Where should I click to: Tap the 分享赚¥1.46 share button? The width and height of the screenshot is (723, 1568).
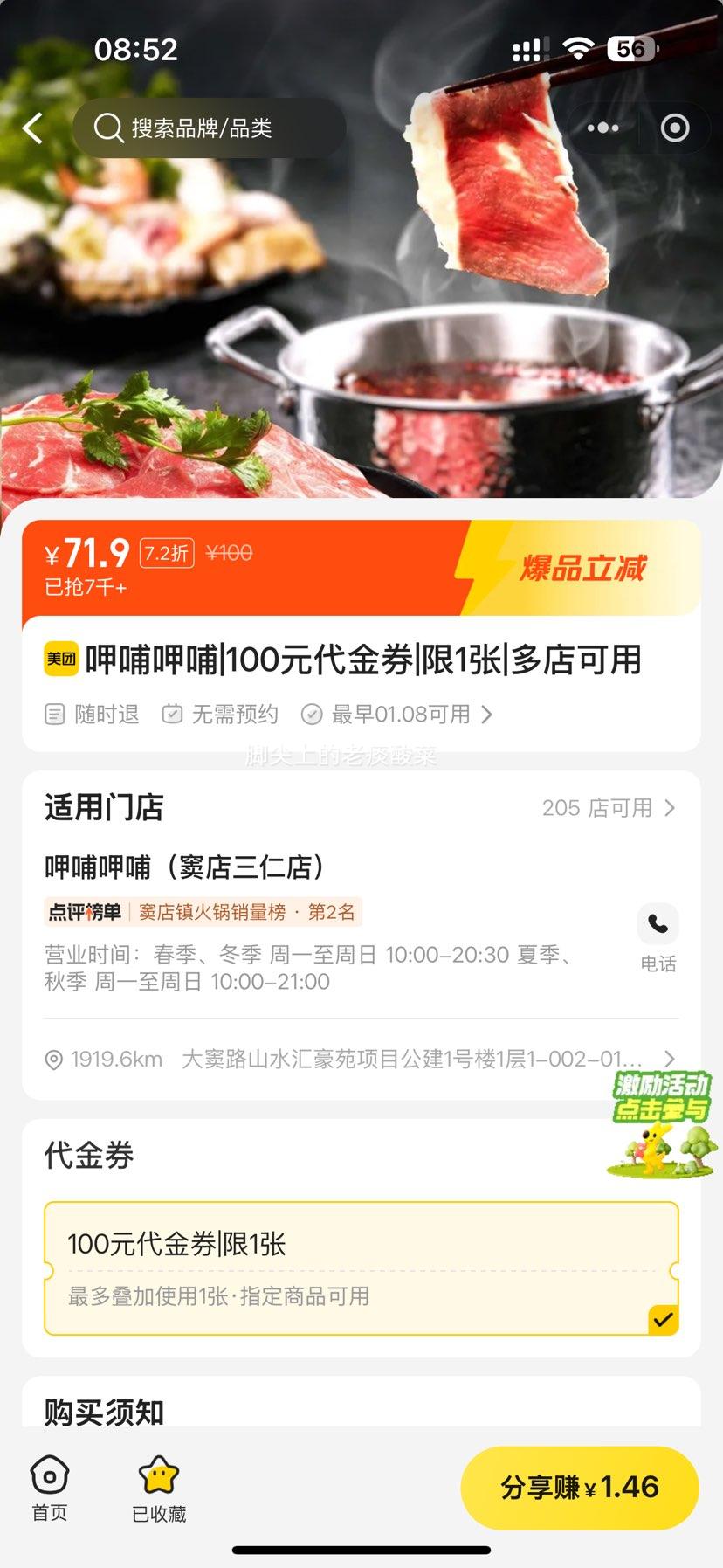pyautogui.click(x=579, y=1487)
